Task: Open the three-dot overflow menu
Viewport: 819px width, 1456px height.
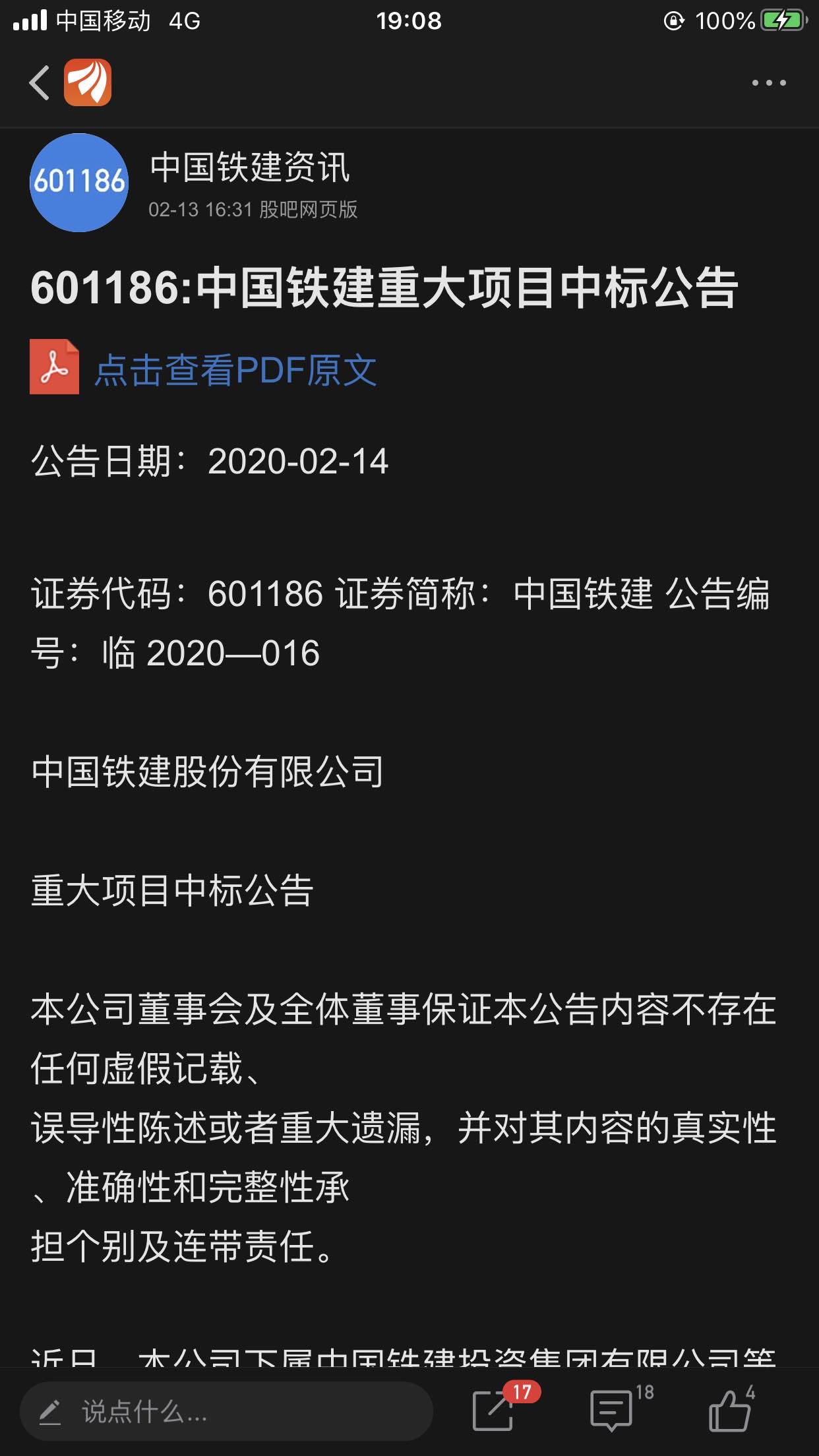Action: click(768, 82)
